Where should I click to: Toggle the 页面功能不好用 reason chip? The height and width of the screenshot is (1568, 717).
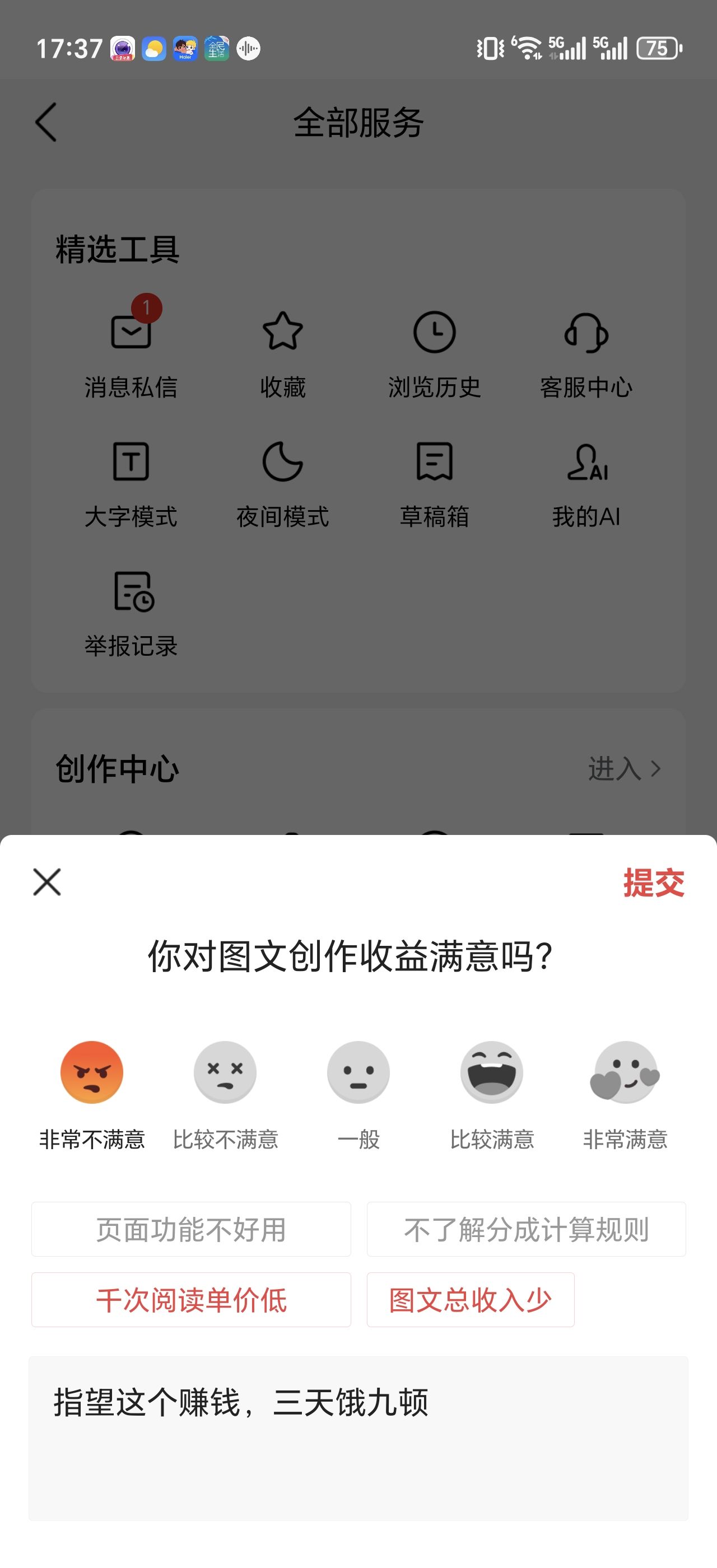tap(191, 1229)
